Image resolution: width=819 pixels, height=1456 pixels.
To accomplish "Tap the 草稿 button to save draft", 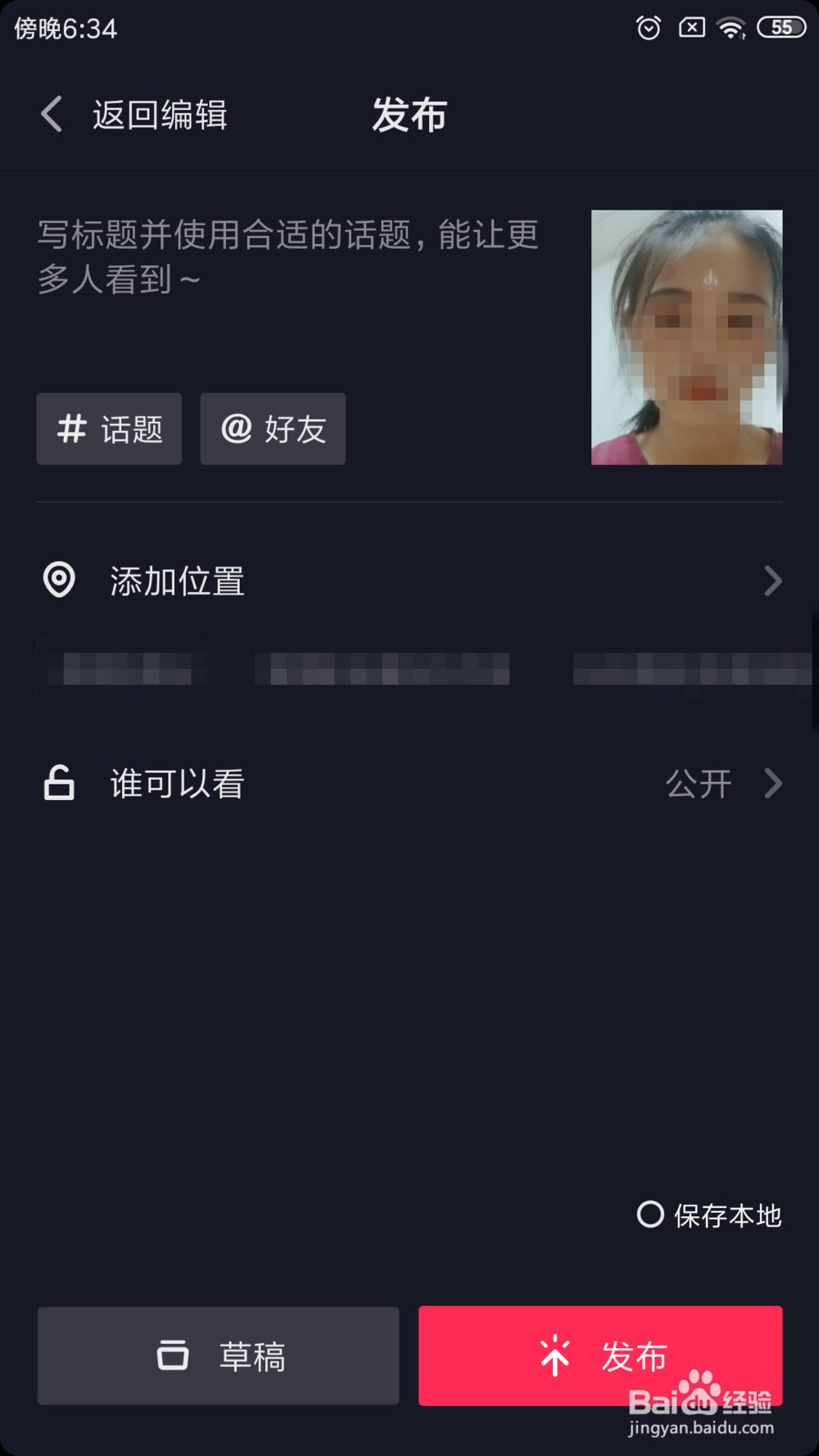I will (218, 1356).
